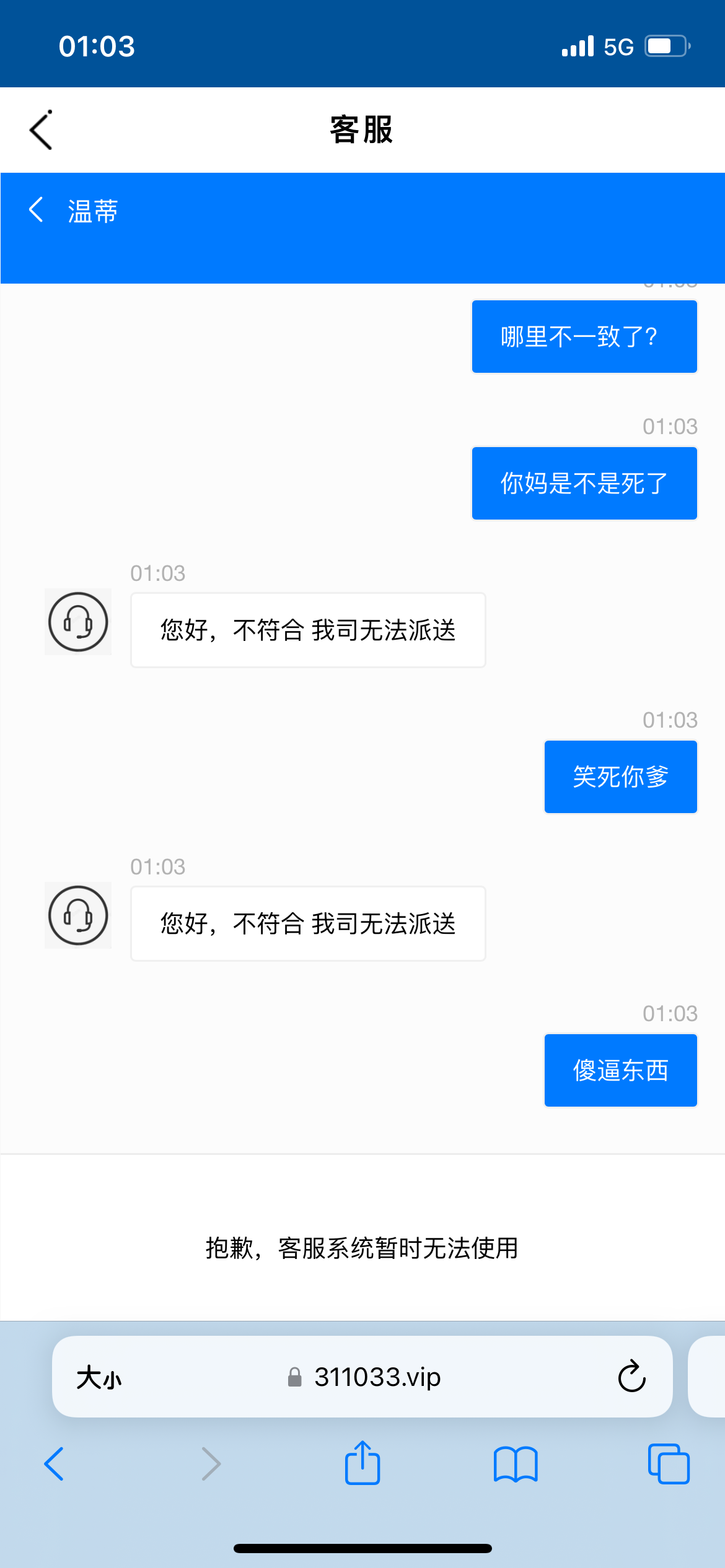Viewport: 725px width, 1568px height.
Task: Share this page from Safari toolbar
Action: click(362, 1463)
